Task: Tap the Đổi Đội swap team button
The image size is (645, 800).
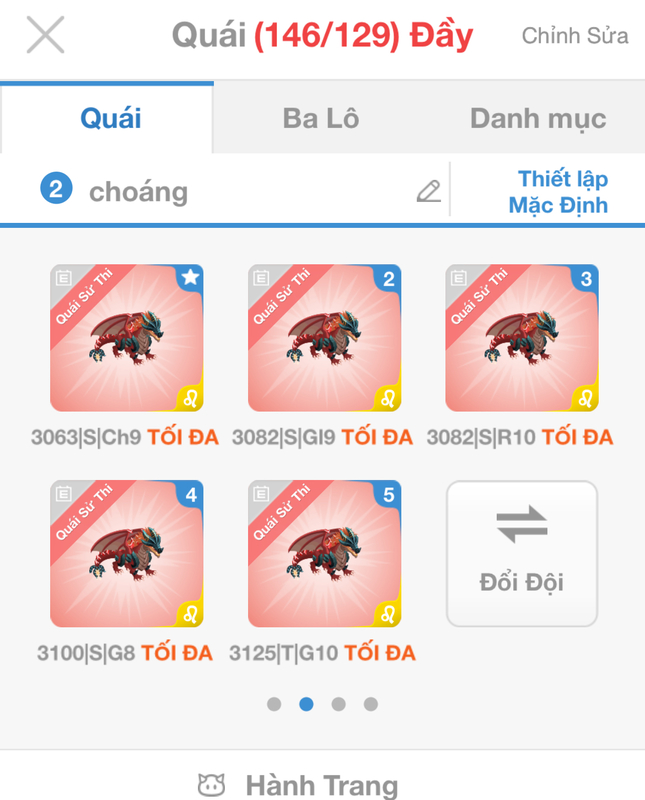Action: (521, 553)
